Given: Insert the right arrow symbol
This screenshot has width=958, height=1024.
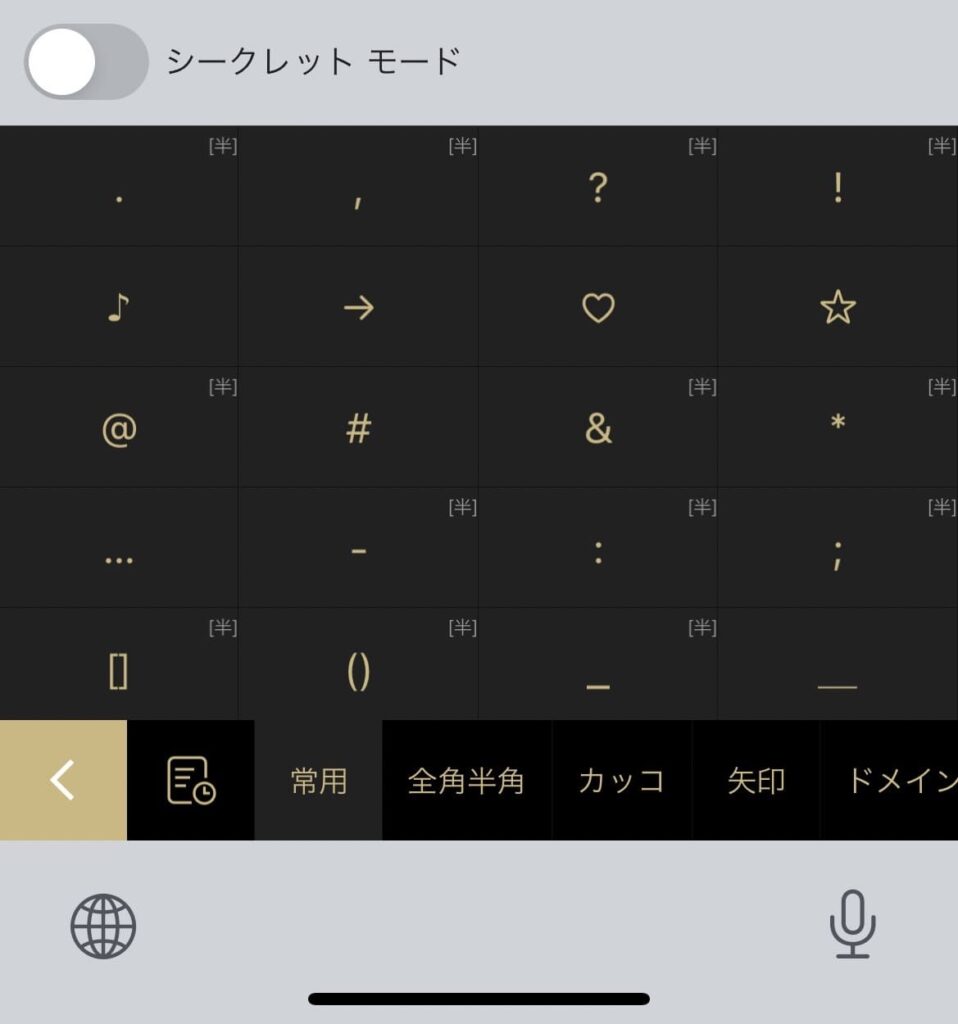Looking at the screenshot, I should [358, 308].
